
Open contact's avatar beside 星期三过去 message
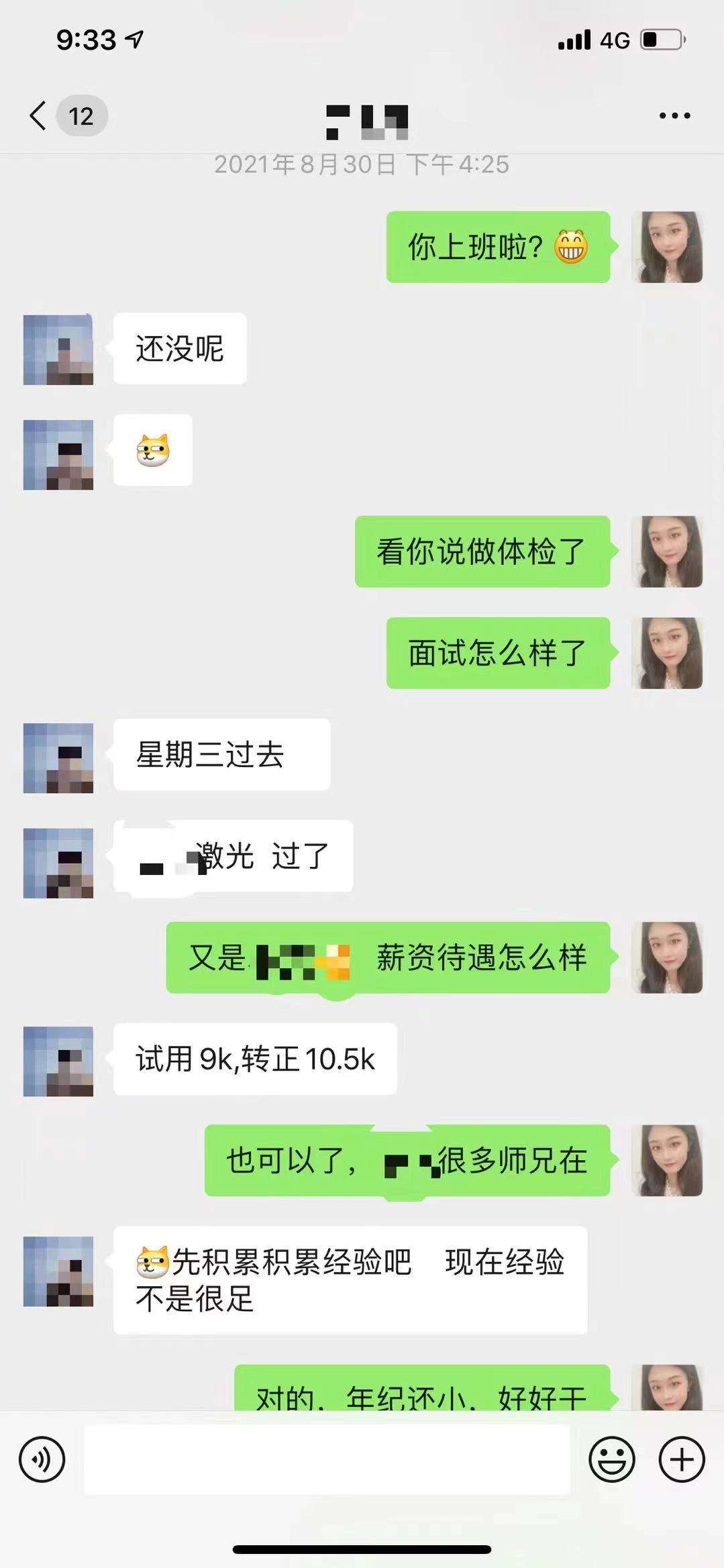pyautogui.click(x=58, y=757)
